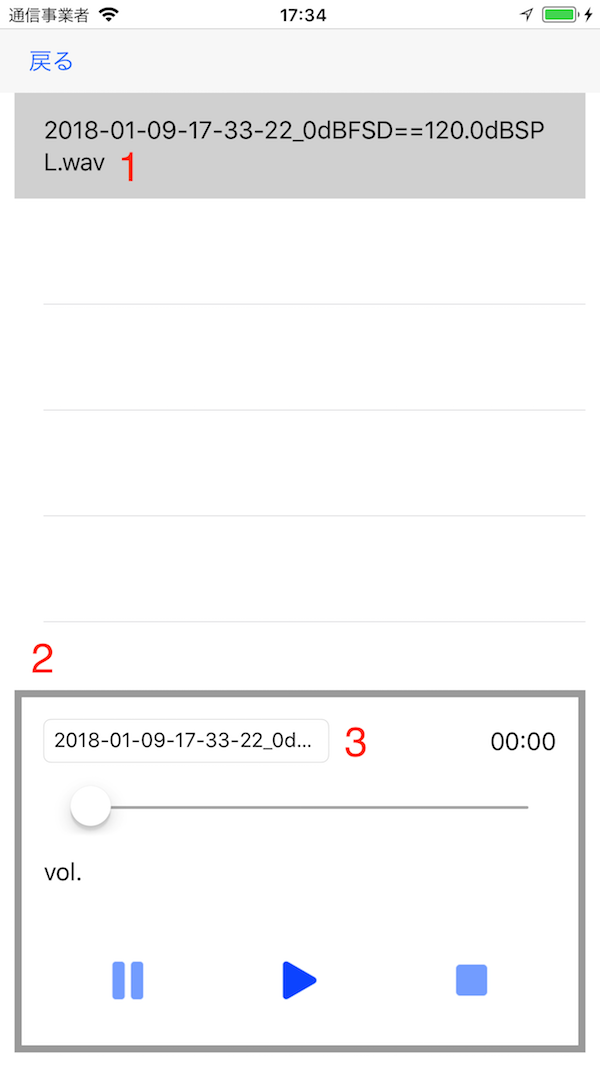Tap the playback position slider handle
Image resolution: width=600 pixels, height=1067 pixels.
tap(91, 806)
